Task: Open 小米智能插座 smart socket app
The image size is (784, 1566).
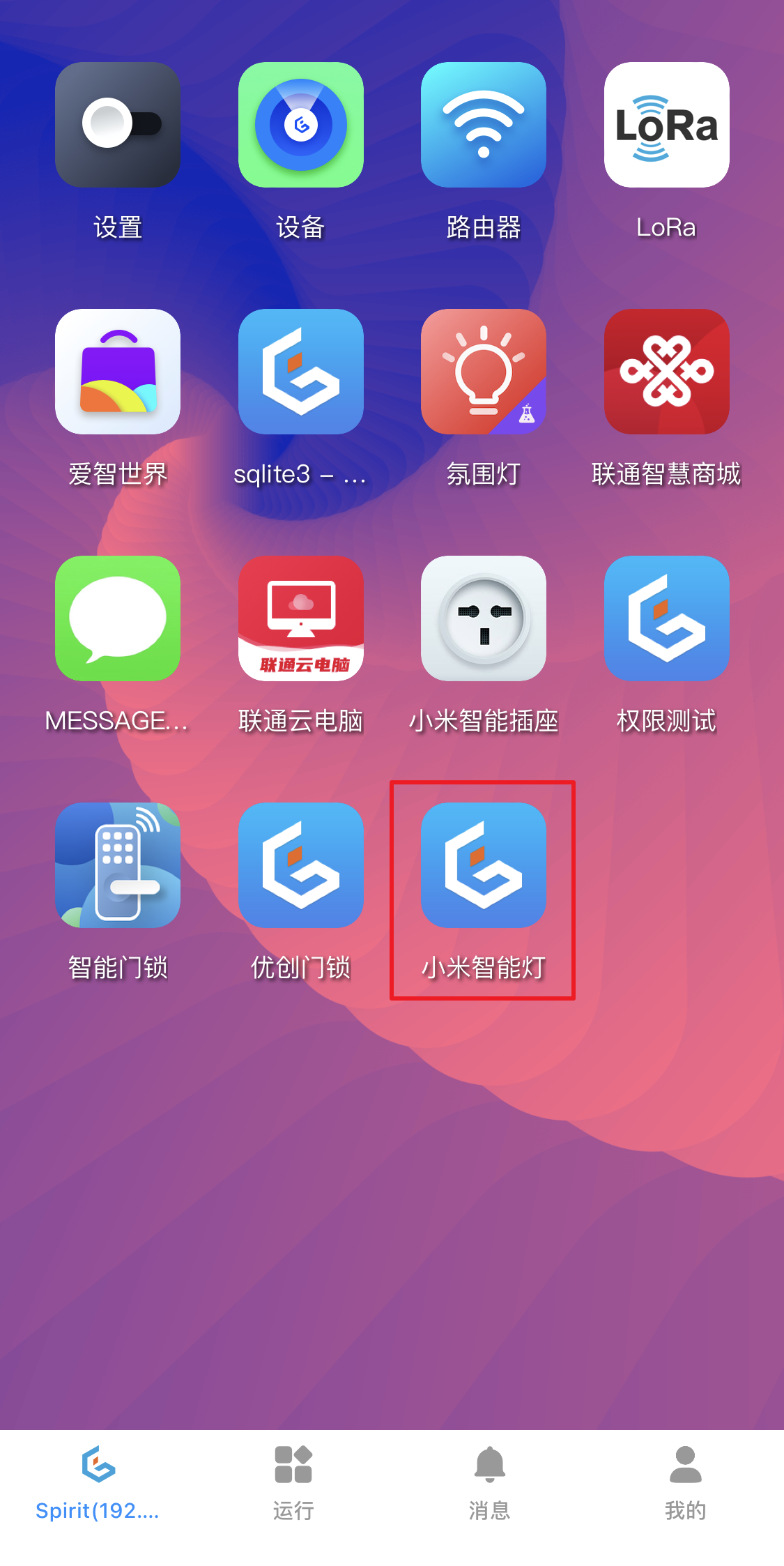Action: [484, 619]
